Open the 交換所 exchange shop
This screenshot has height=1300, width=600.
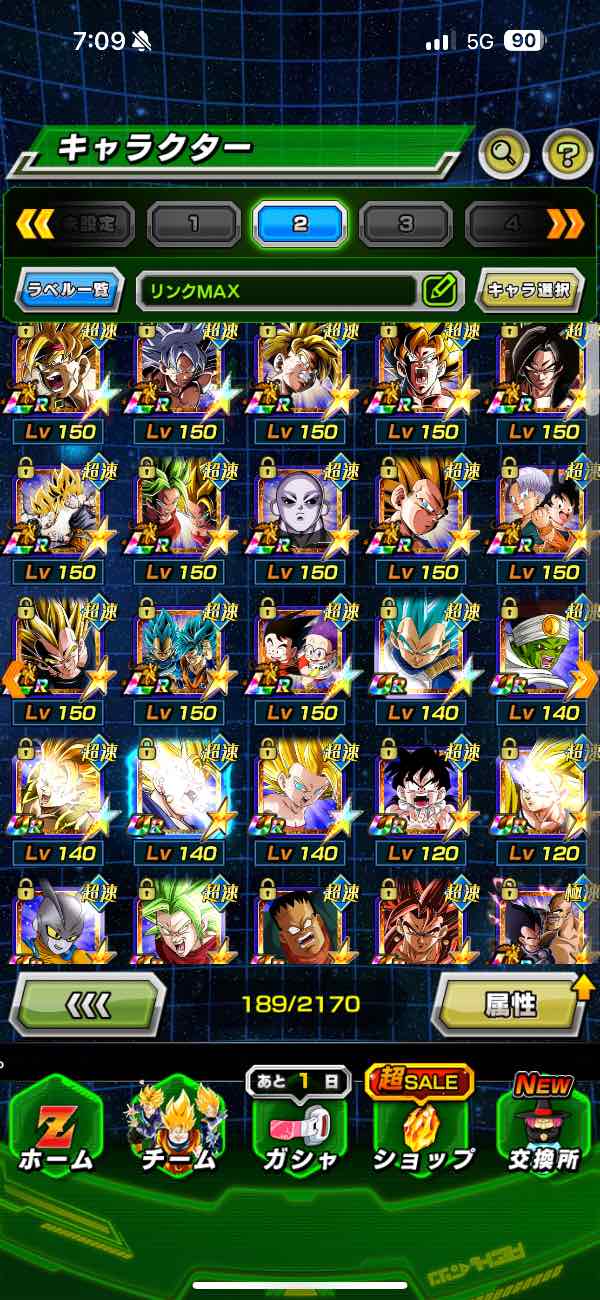pos(543,1130)
